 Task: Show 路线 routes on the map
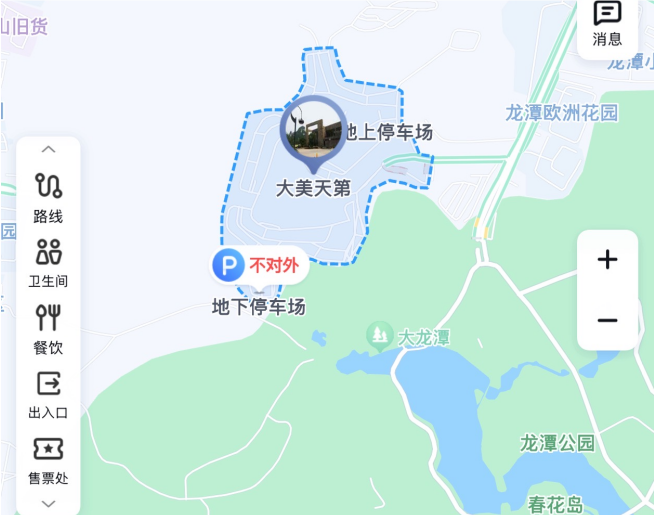(48, 197)
